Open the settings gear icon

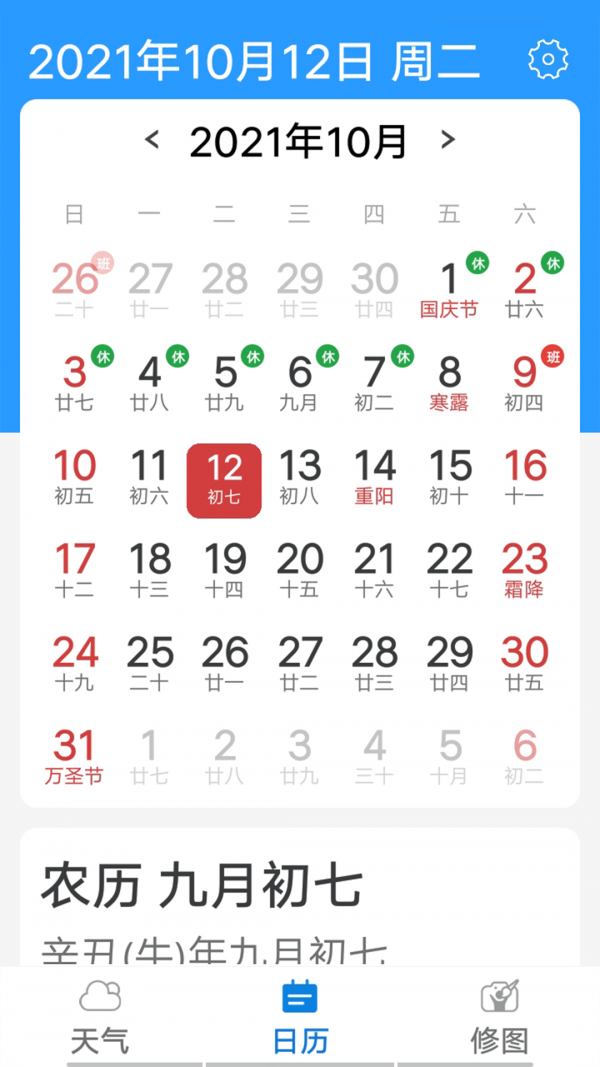point(547,60)
